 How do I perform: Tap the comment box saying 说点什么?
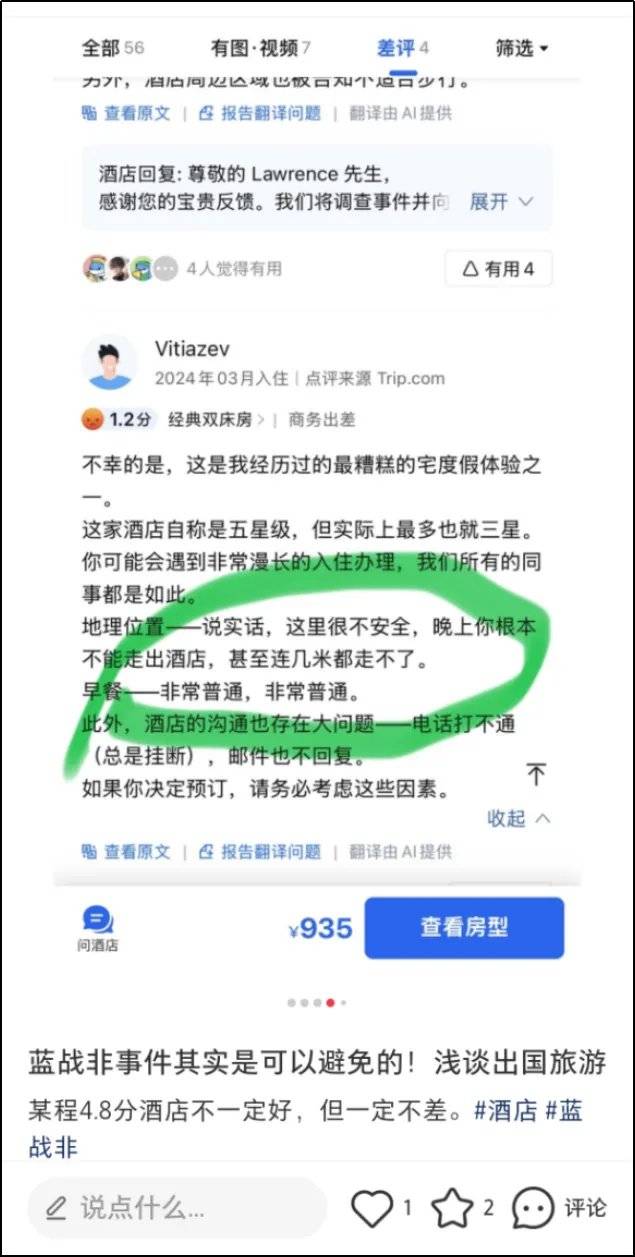(x=175, y=1207)
